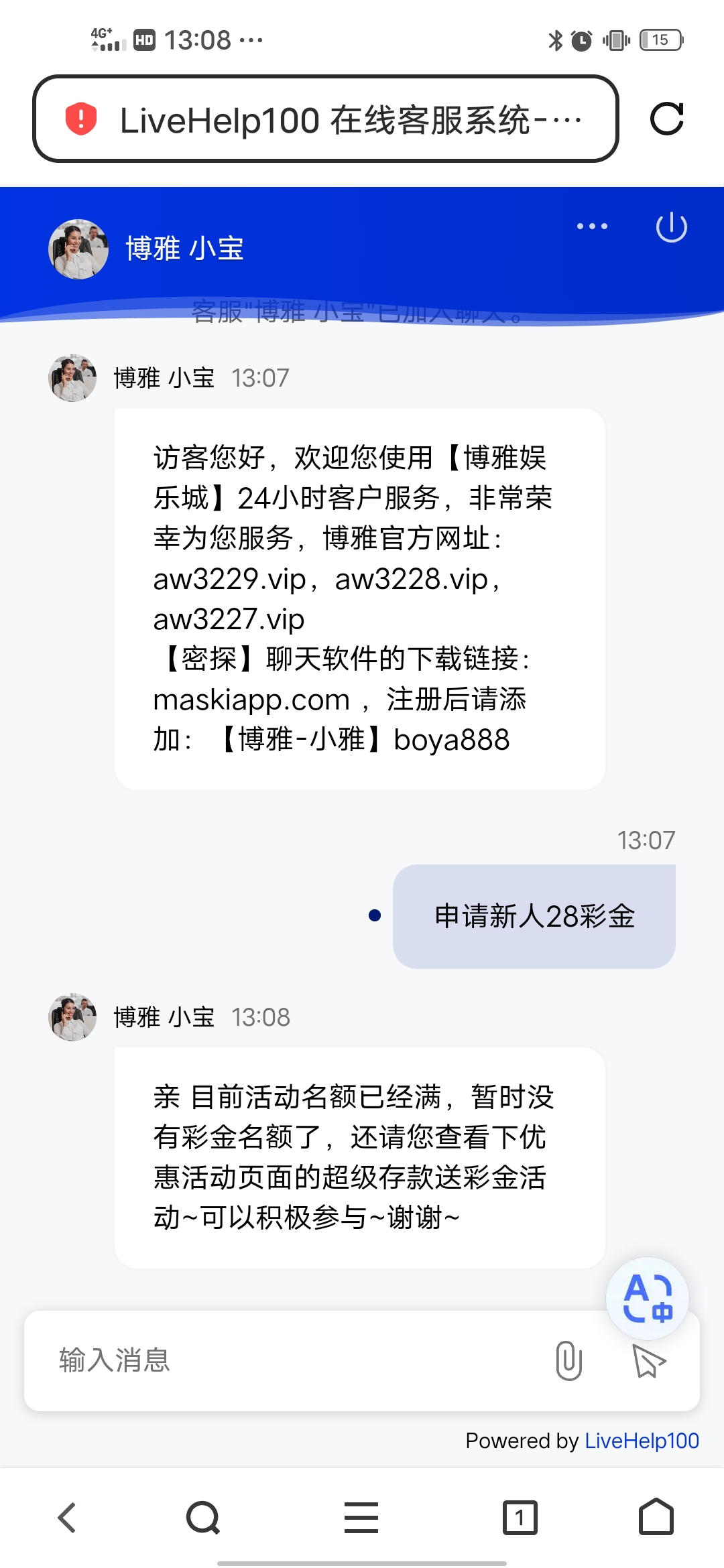Tap the LiveHelp100 address bar
Viewport: 724px width, 1568px height.
[349, 120]
